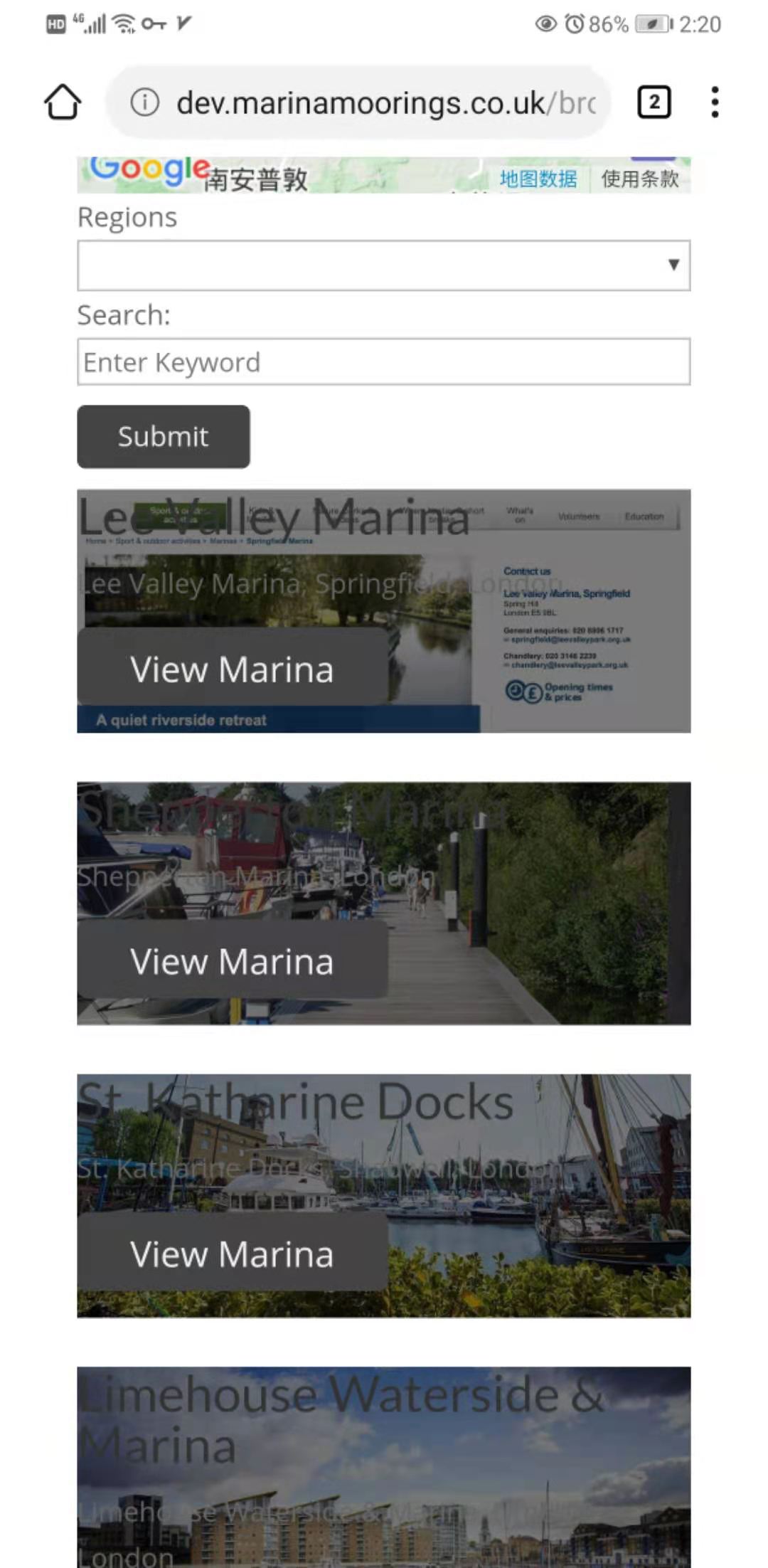
Task: Open the tab switcher showing 2 tabs
Action: click(654, 102)
